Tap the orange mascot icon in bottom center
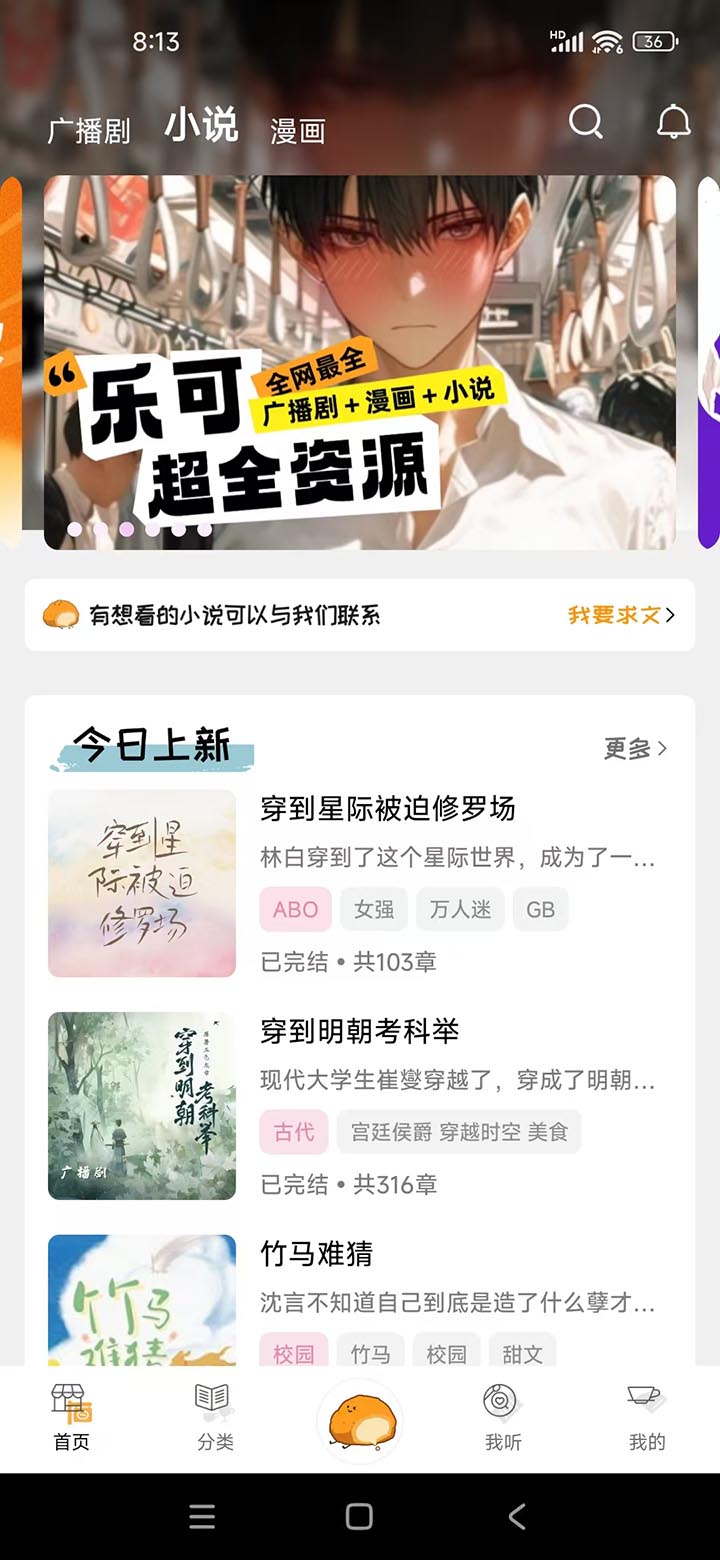The width and height of the screenshot is (720, 1560). [x=359, y=1420]
